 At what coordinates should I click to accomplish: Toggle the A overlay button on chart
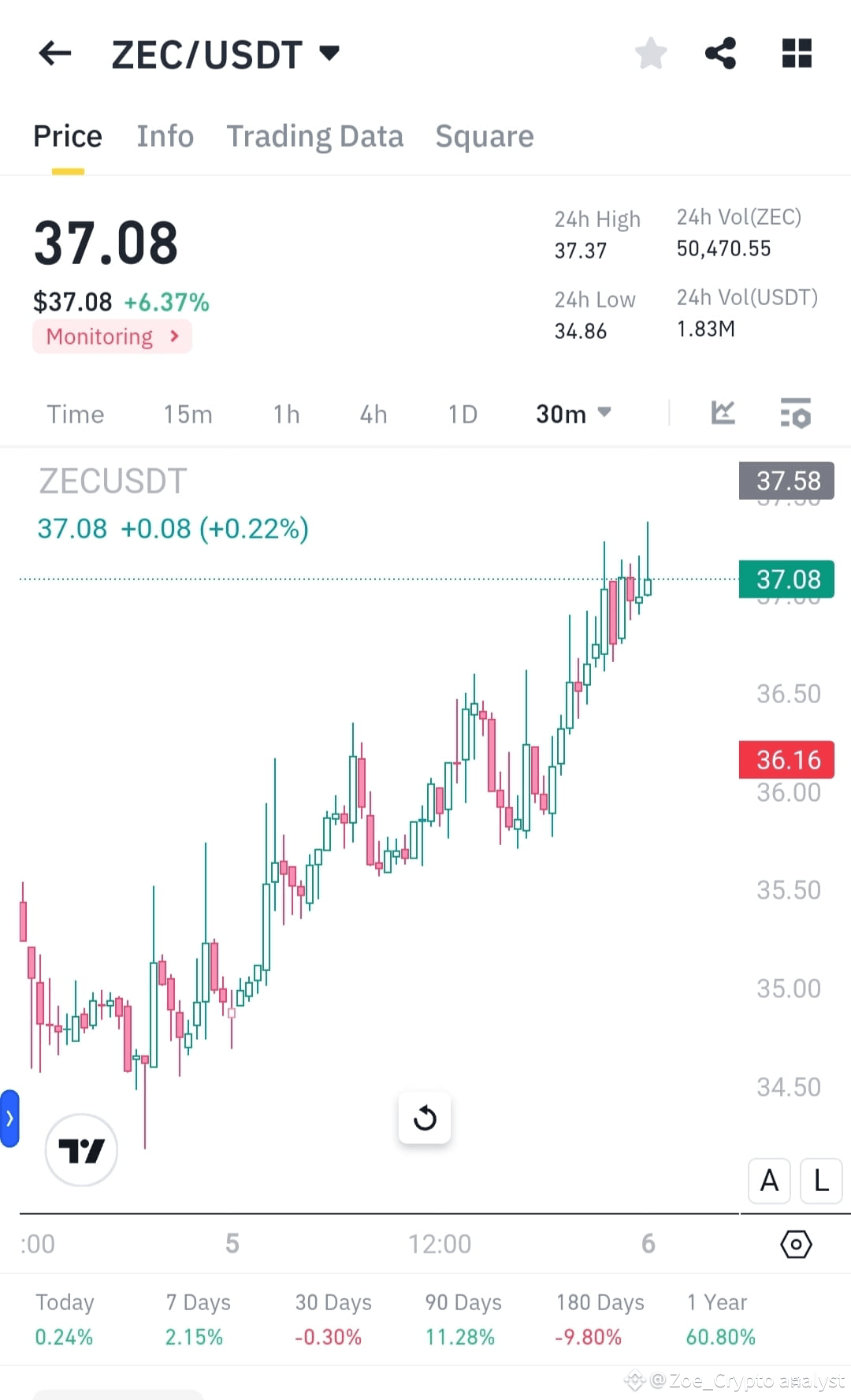point(768,1180)
